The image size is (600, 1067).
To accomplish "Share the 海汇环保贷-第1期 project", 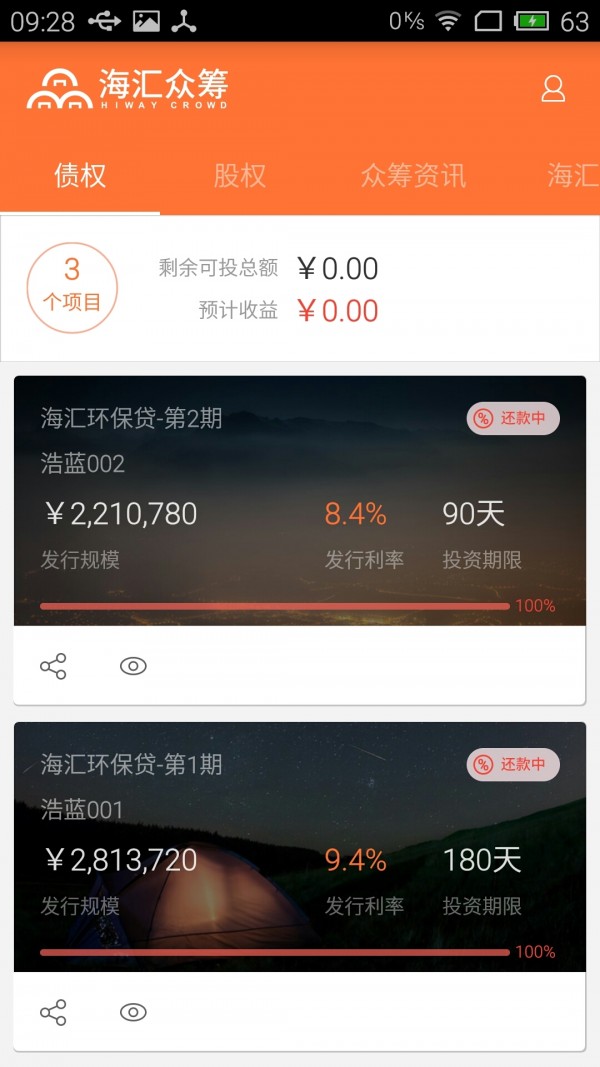I will tap(53, 1013).
